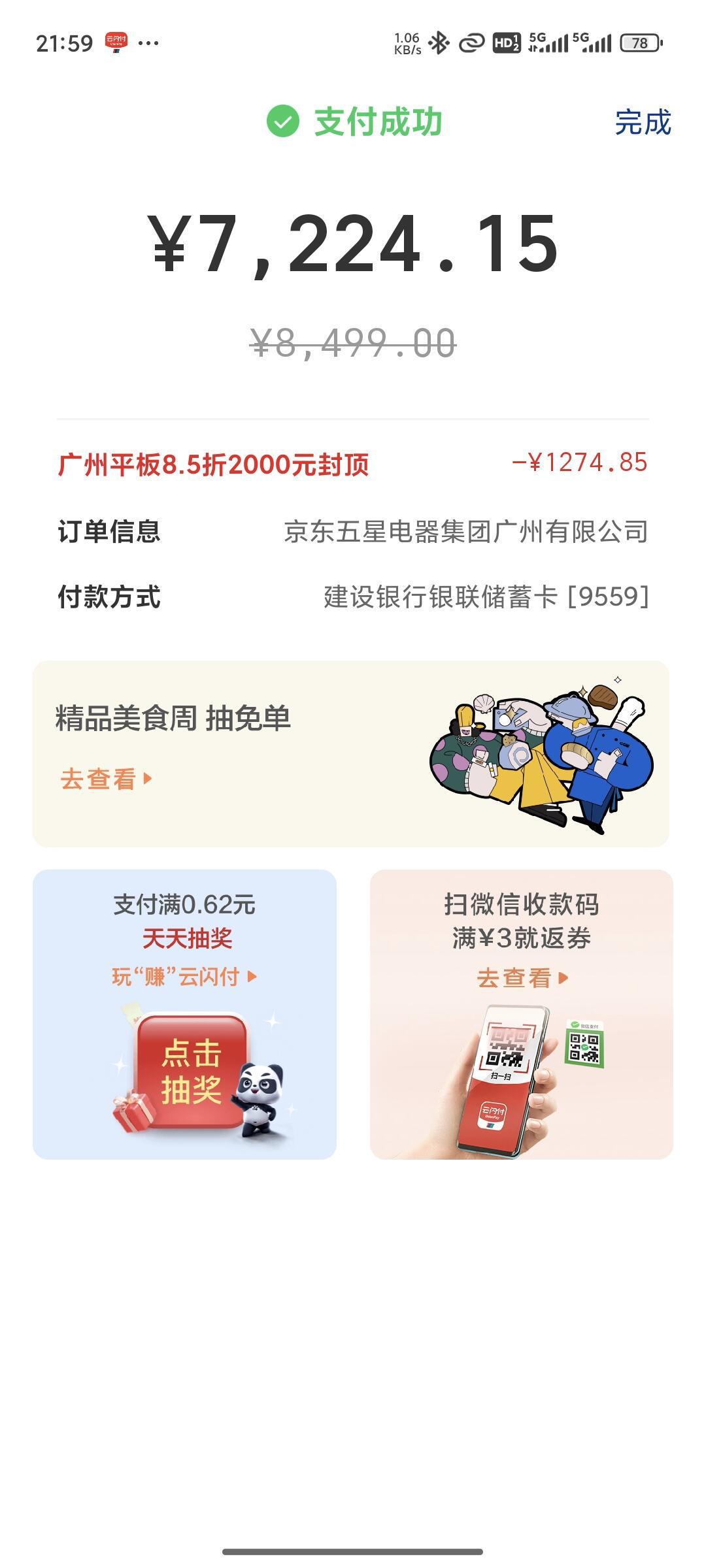The width and height of the screenshot is (706, 1568).
Task: Expand 去查看 in the 精品美食周 banner
Action: point(101,777)
